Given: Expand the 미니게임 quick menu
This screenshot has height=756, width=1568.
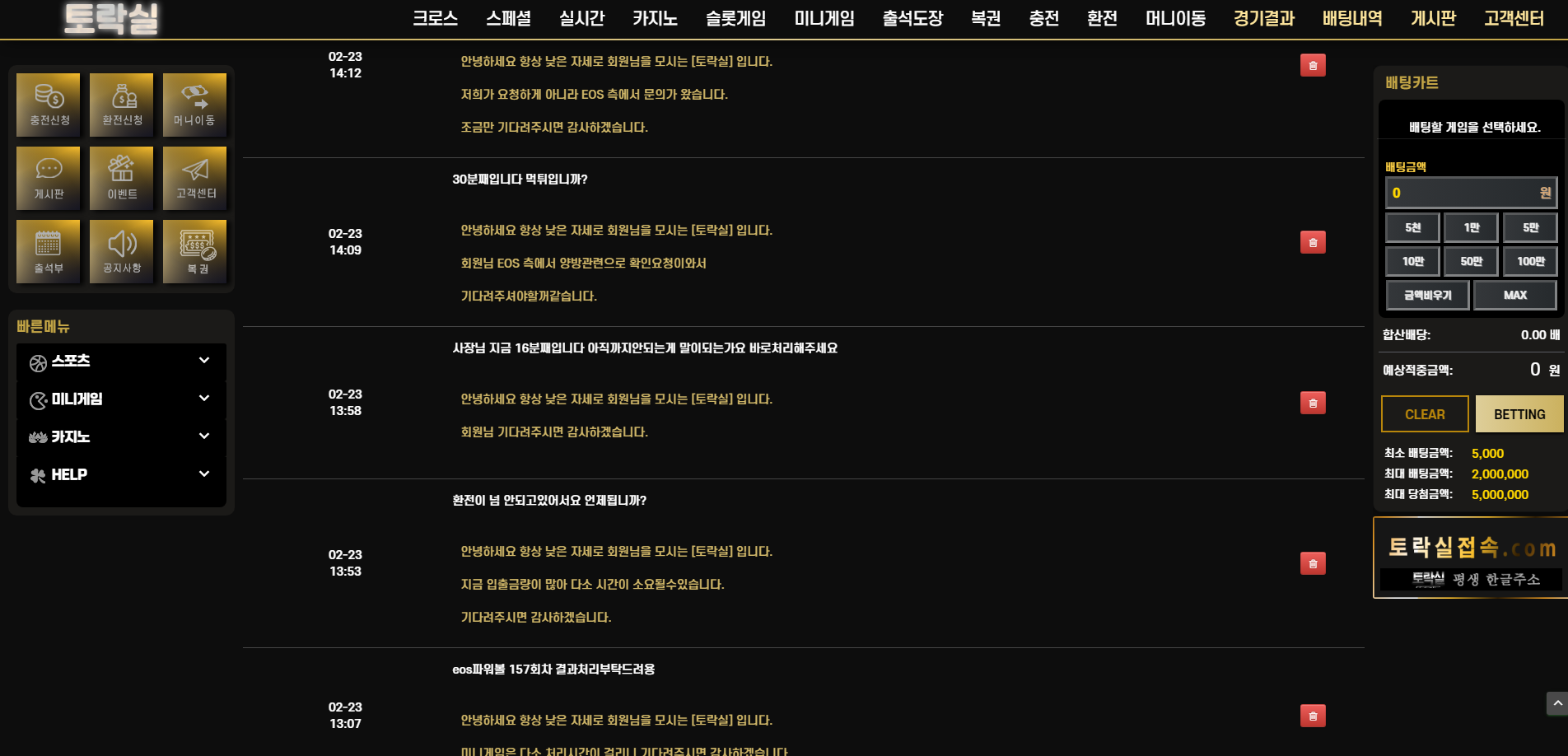Looking at the screenshot, I should [121, 399].
